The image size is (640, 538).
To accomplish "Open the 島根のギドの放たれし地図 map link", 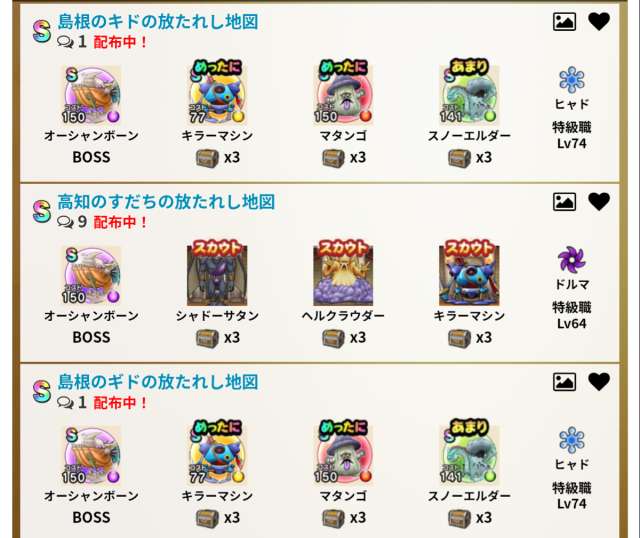I will tap(157, 381).
